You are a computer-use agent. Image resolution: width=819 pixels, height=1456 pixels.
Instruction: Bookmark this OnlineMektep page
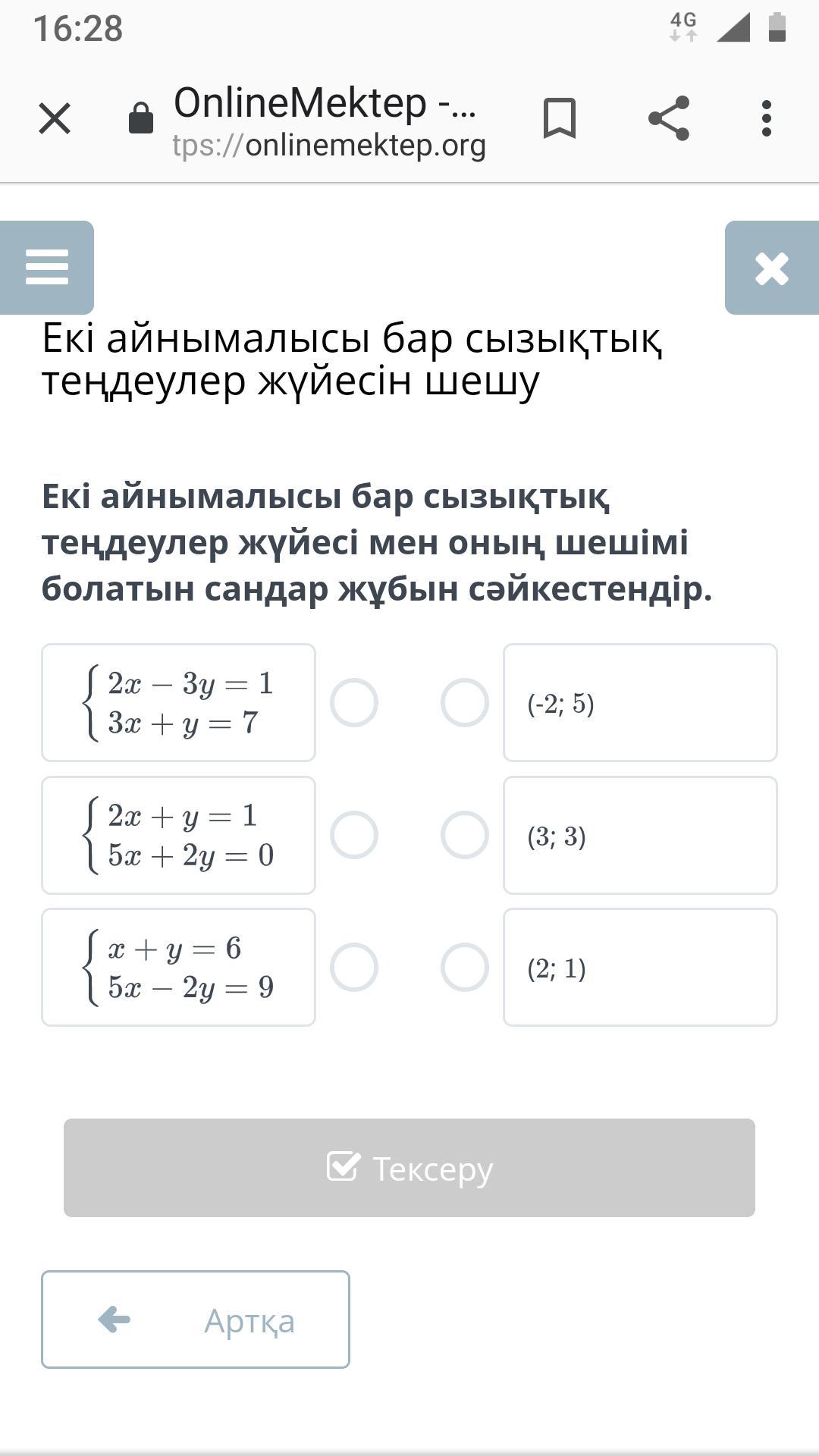560,118
